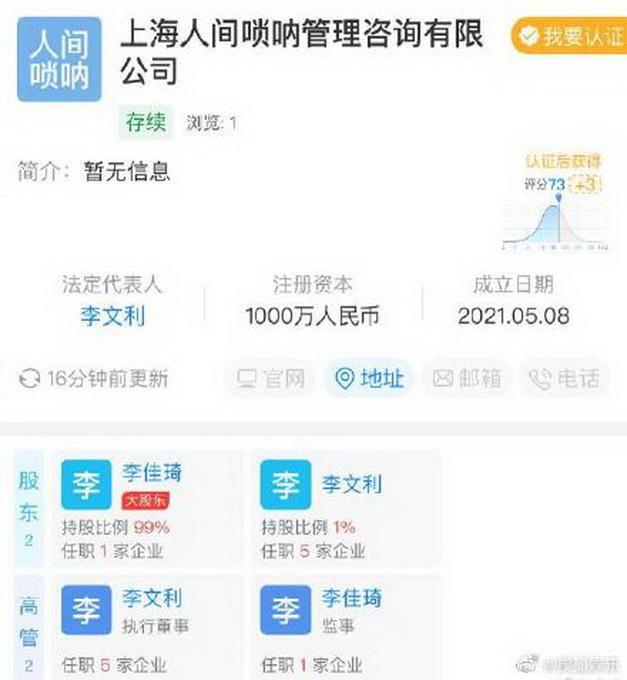Open the 地址 address chip

pyautogui.click(x=370, y=378)
